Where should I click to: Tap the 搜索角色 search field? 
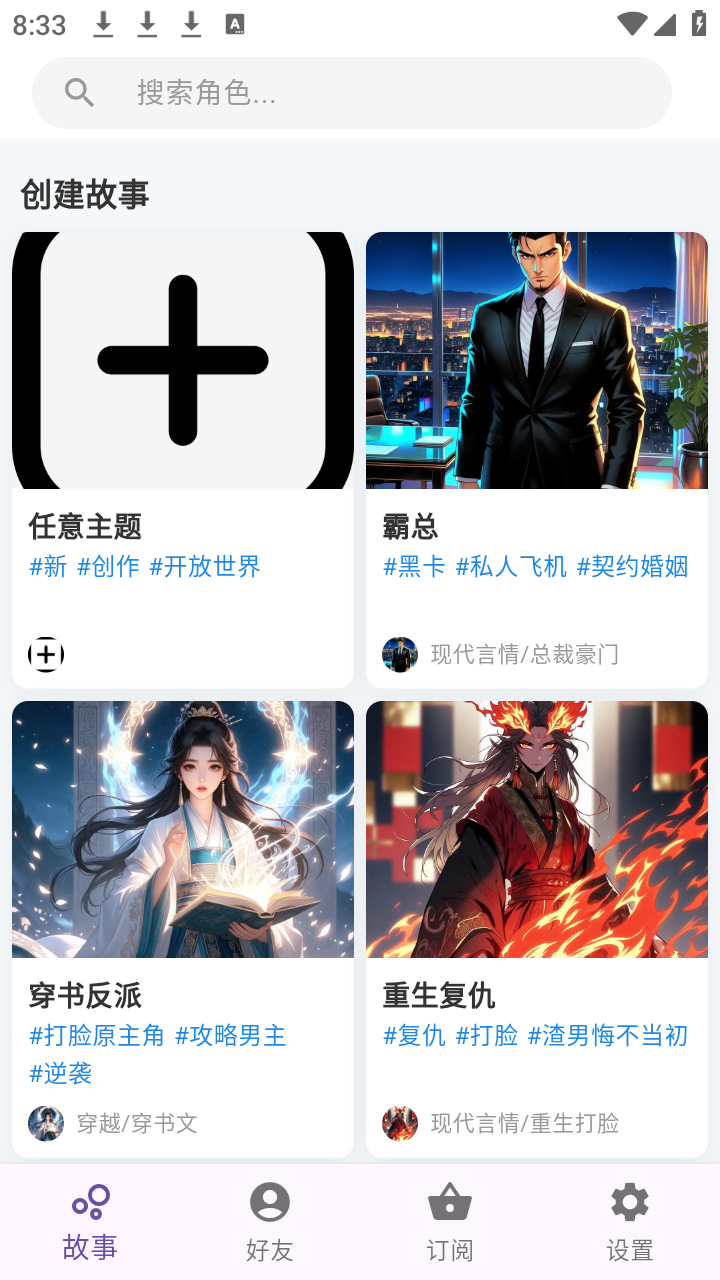click(350, 93)
